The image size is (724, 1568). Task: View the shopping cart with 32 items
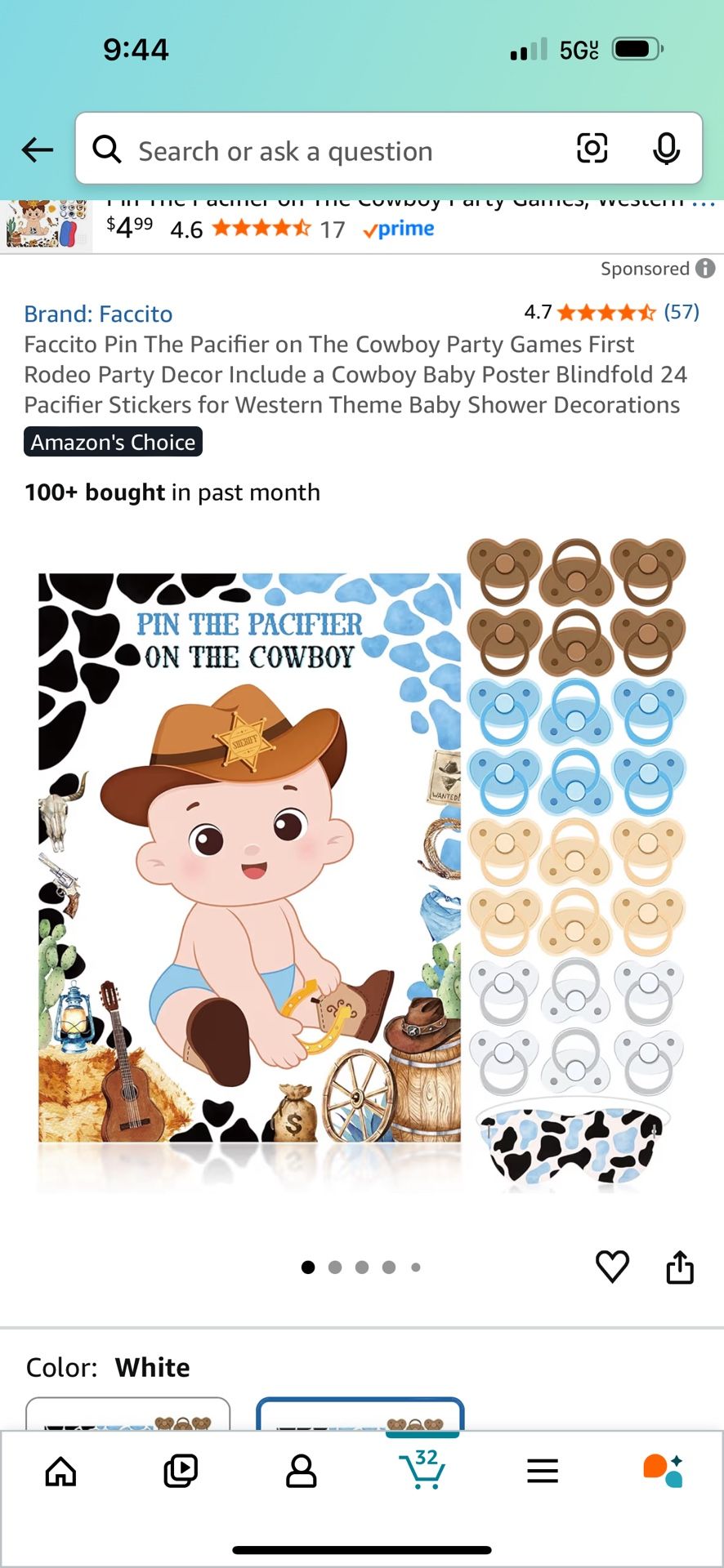pyautogui.click(x=422, y=1470)
